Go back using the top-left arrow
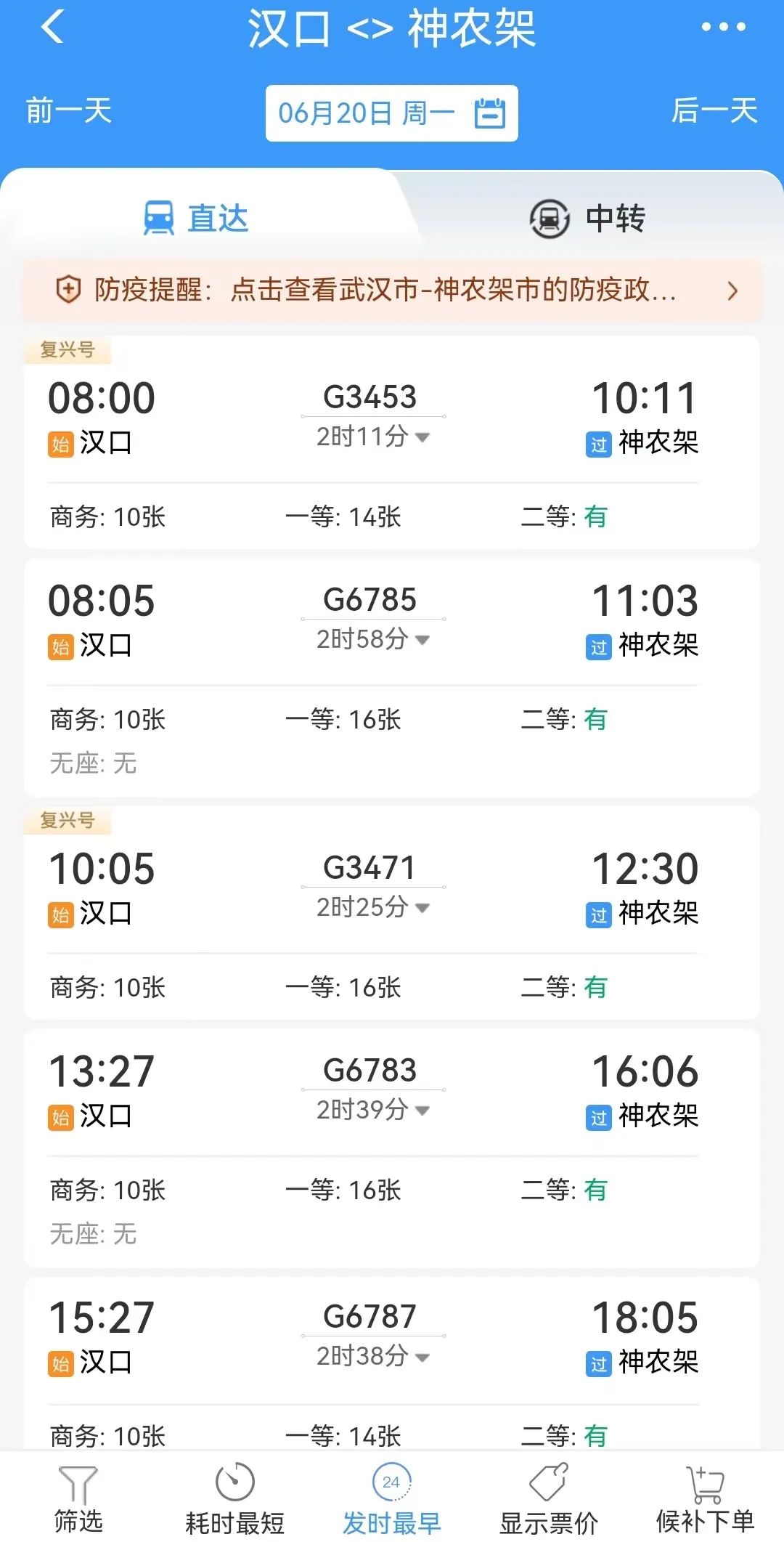Viewport: 784px width, 1542px height. tap(52, 28)
